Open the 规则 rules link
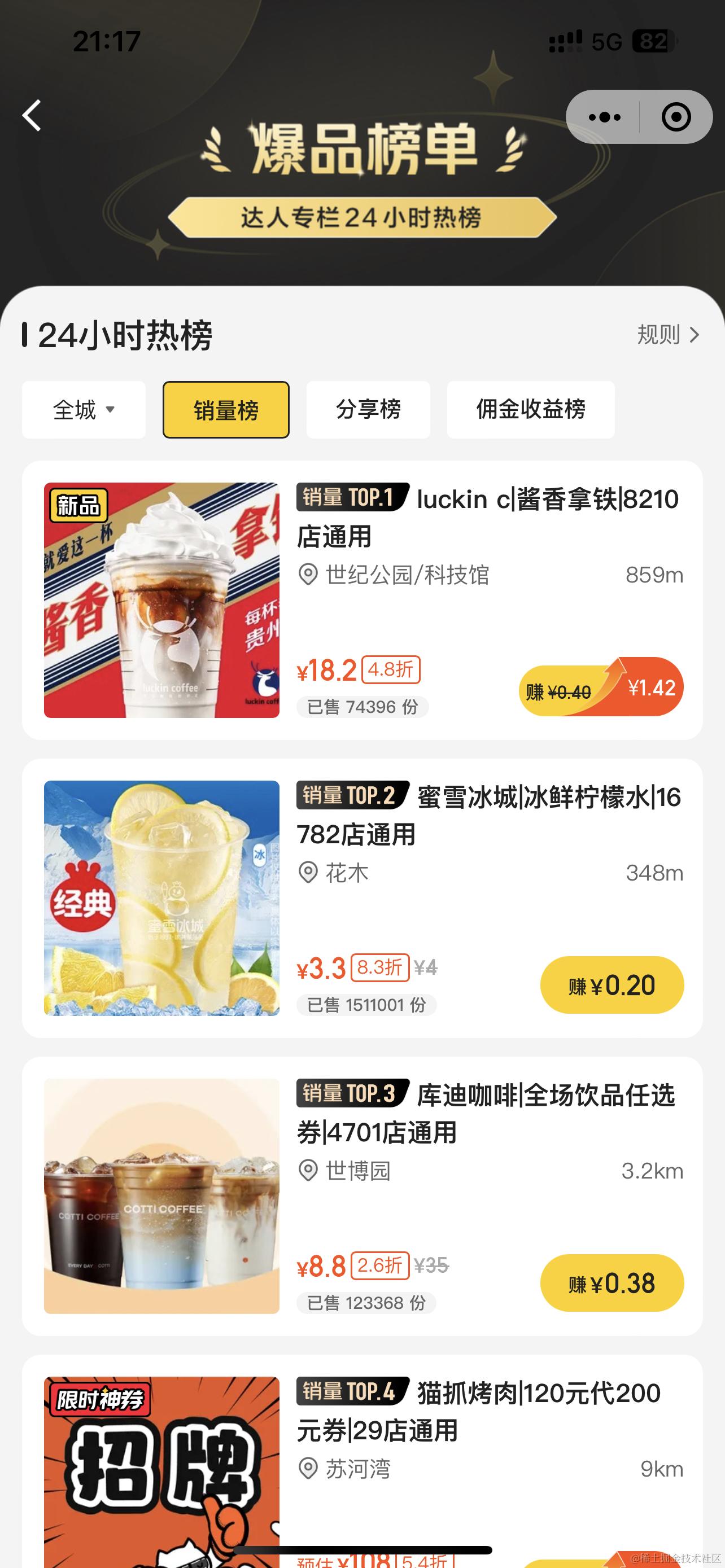The height and width of the screenshot is (1568, 725). (x=668, y=335)
